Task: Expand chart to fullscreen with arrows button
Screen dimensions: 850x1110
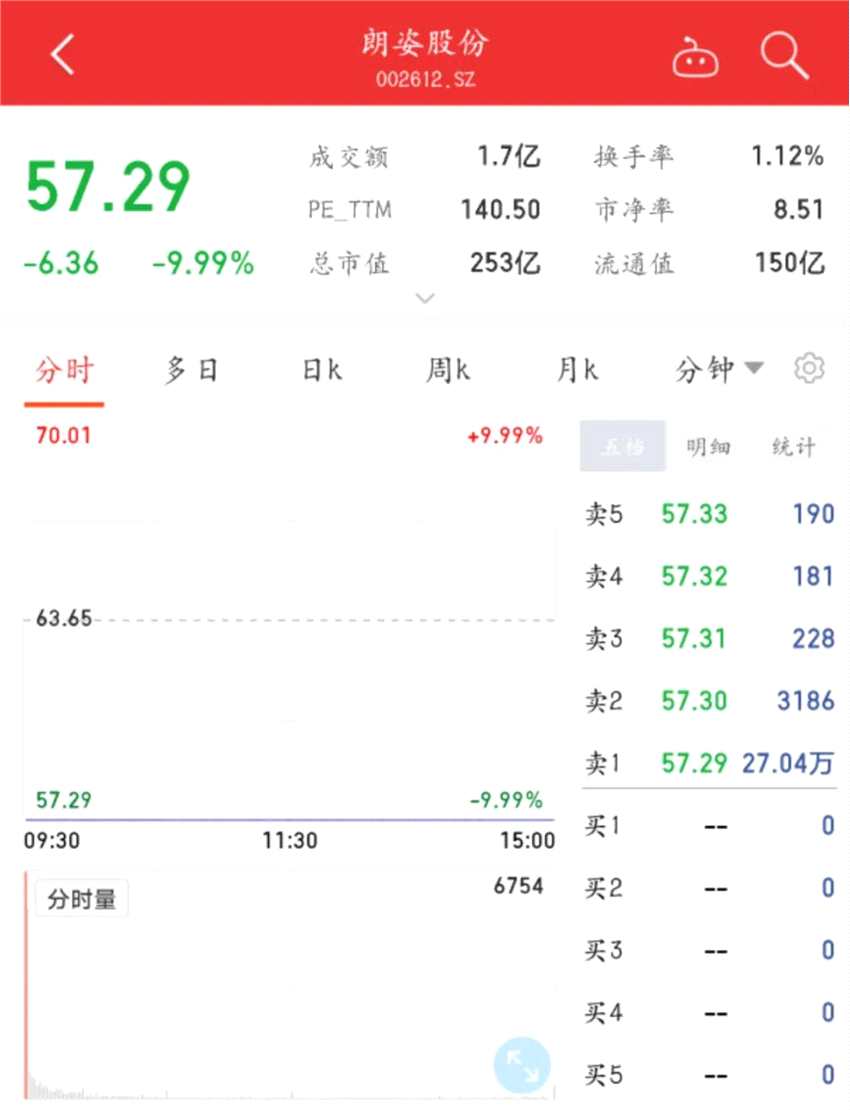Action: (x=522, y=1065)
